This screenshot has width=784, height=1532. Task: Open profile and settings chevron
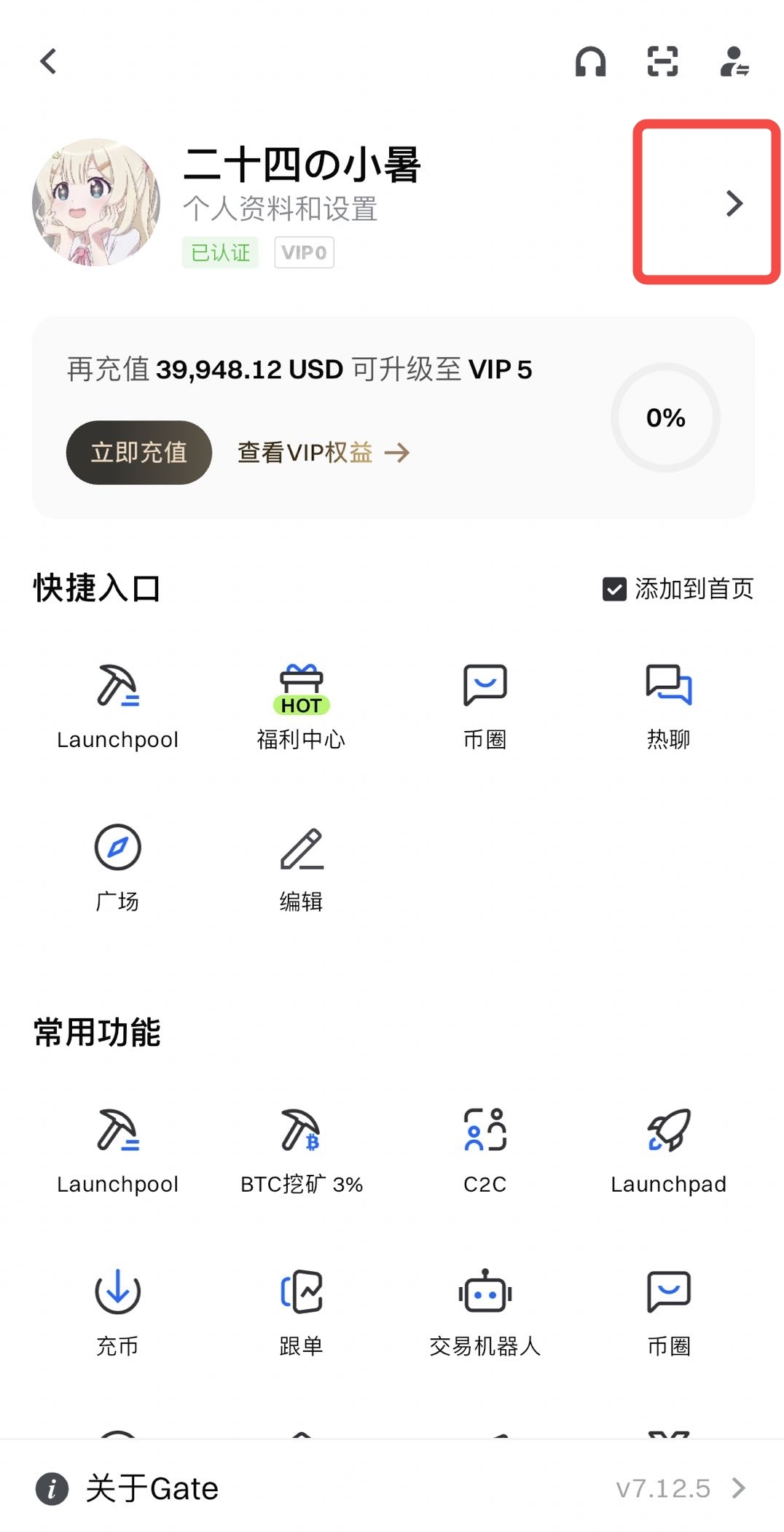[x=734, y=203]
